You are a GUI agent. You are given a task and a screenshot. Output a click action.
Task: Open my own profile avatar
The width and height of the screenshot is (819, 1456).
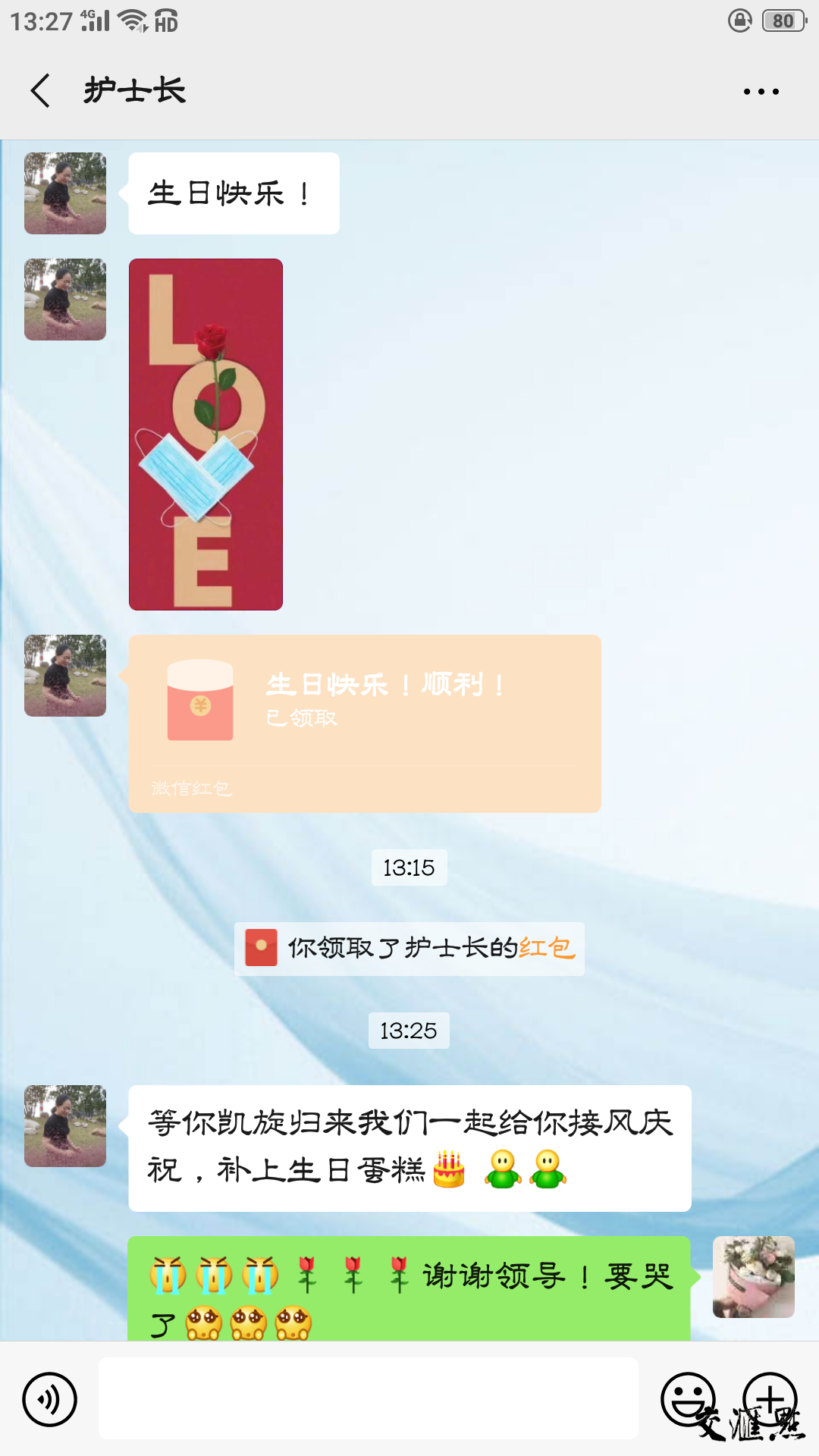tap(753, 1277)
